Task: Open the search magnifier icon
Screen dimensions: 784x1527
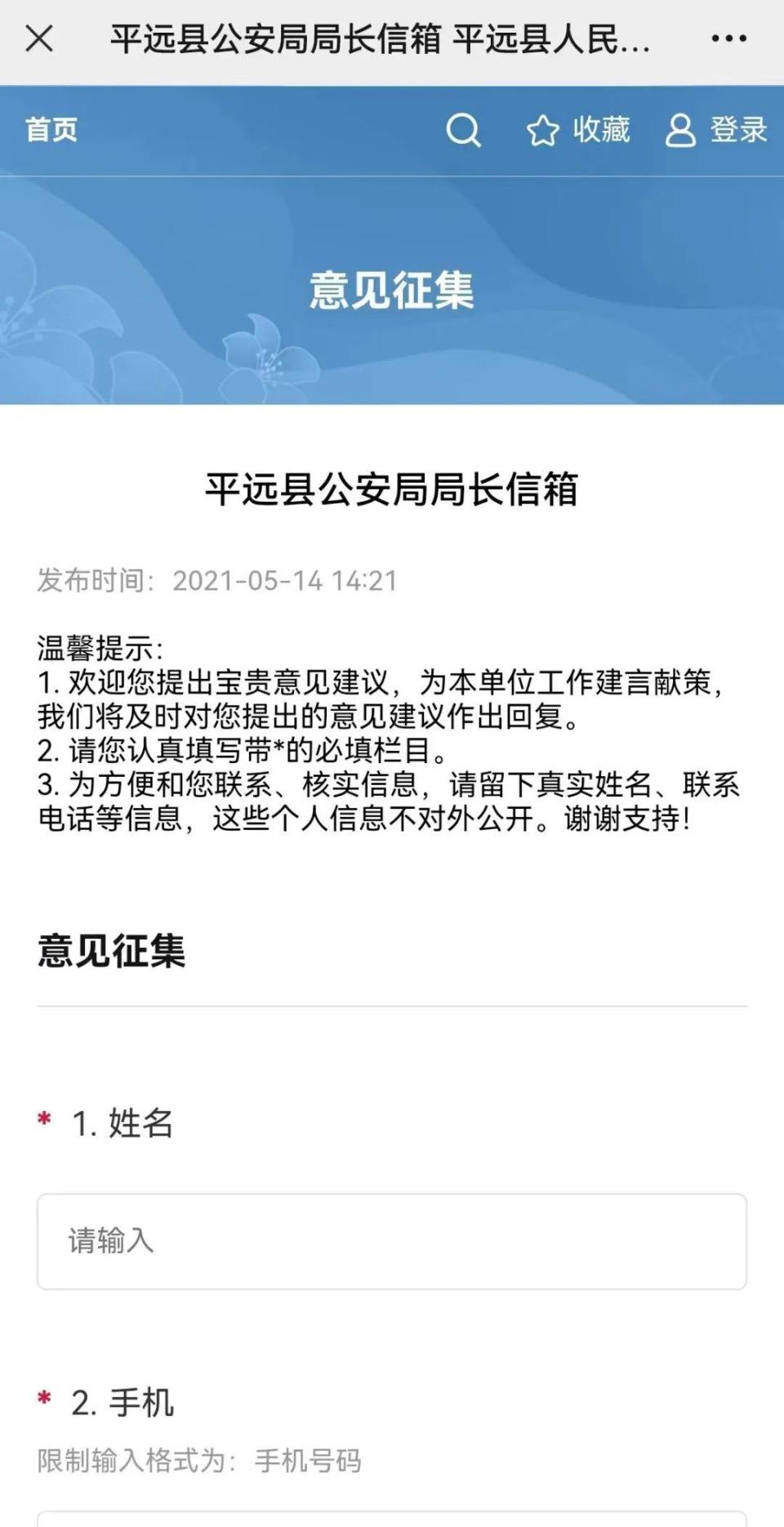Action: pos(463,129)
